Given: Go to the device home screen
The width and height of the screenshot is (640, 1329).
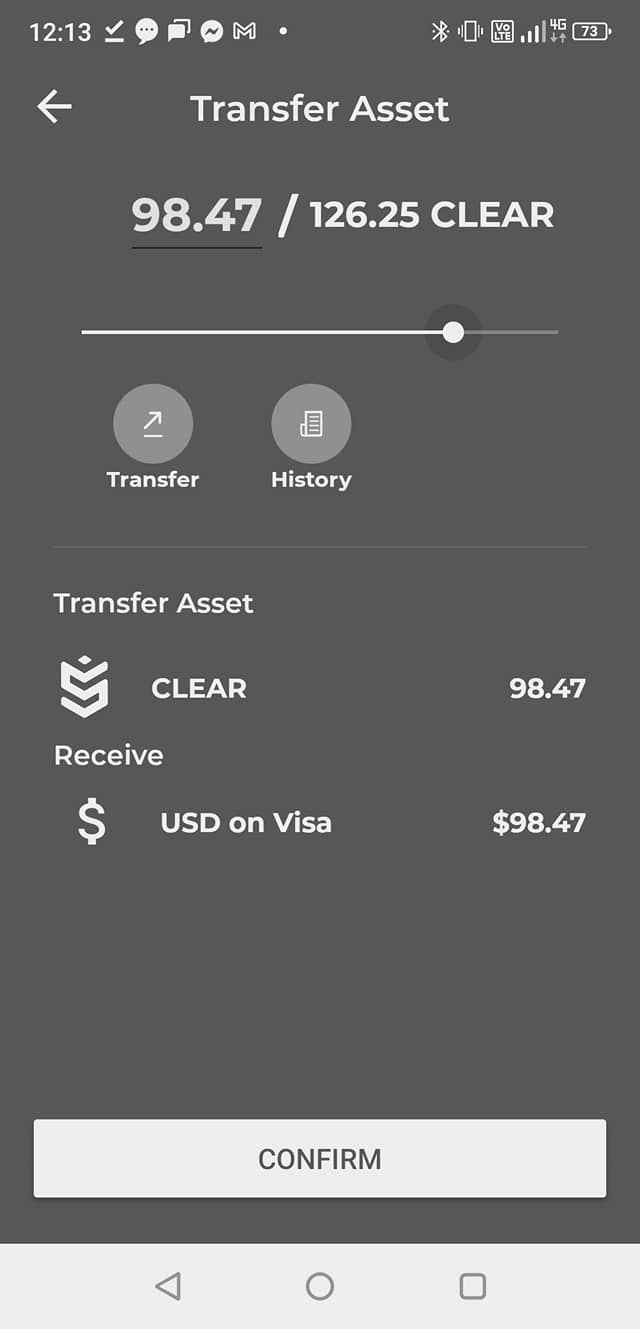Looking at the screenshot, I should (x=320, y=1286).
